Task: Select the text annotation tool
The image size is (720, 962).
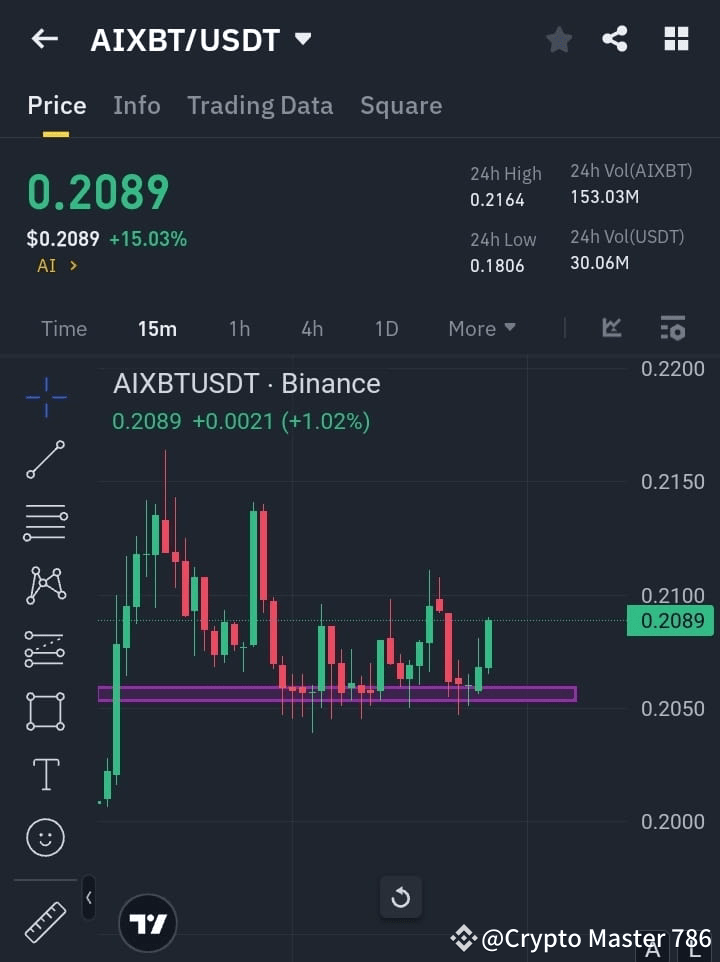Action: click(x=45, y=774)
